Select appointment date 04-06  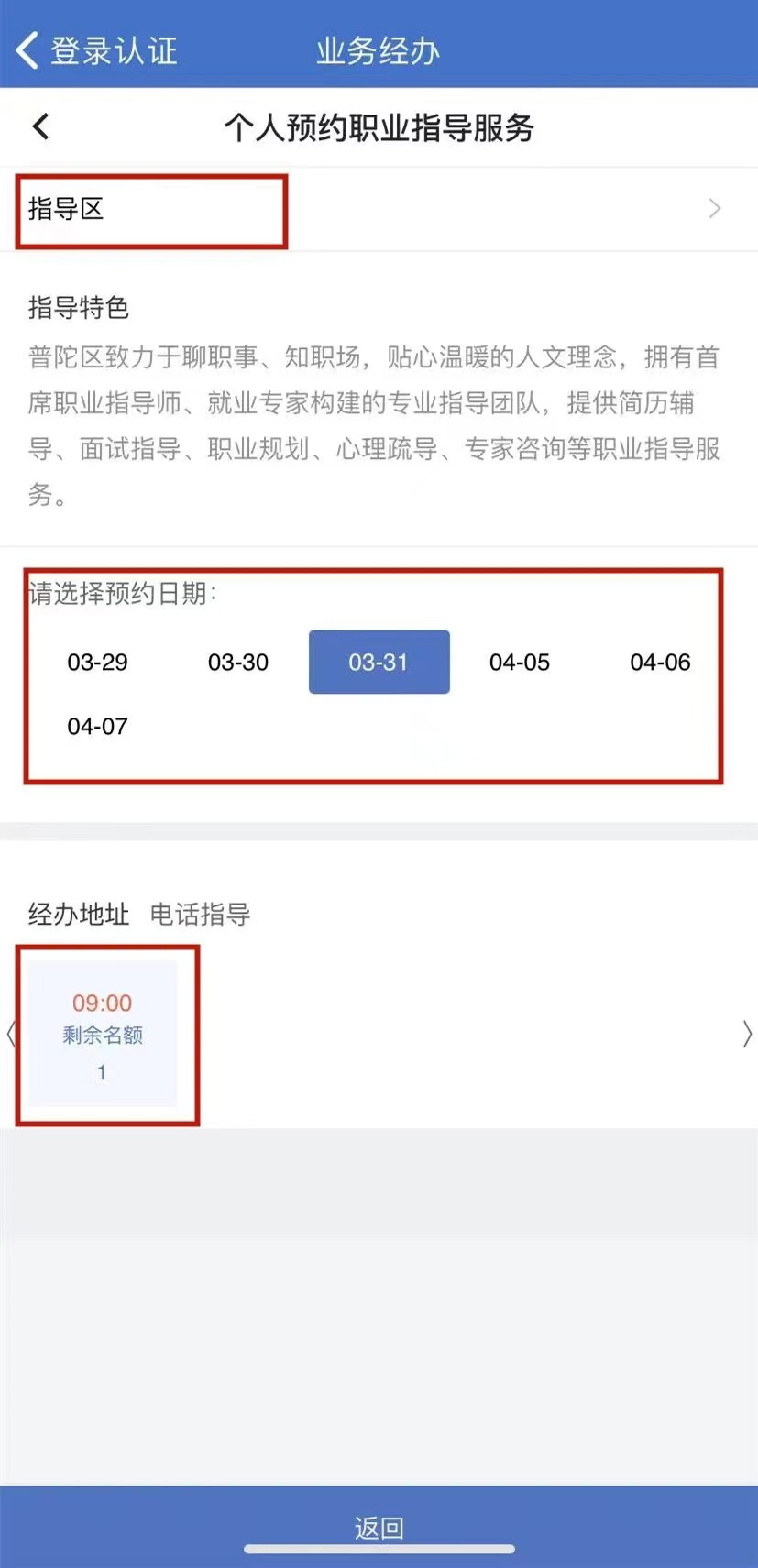point(660,662)
